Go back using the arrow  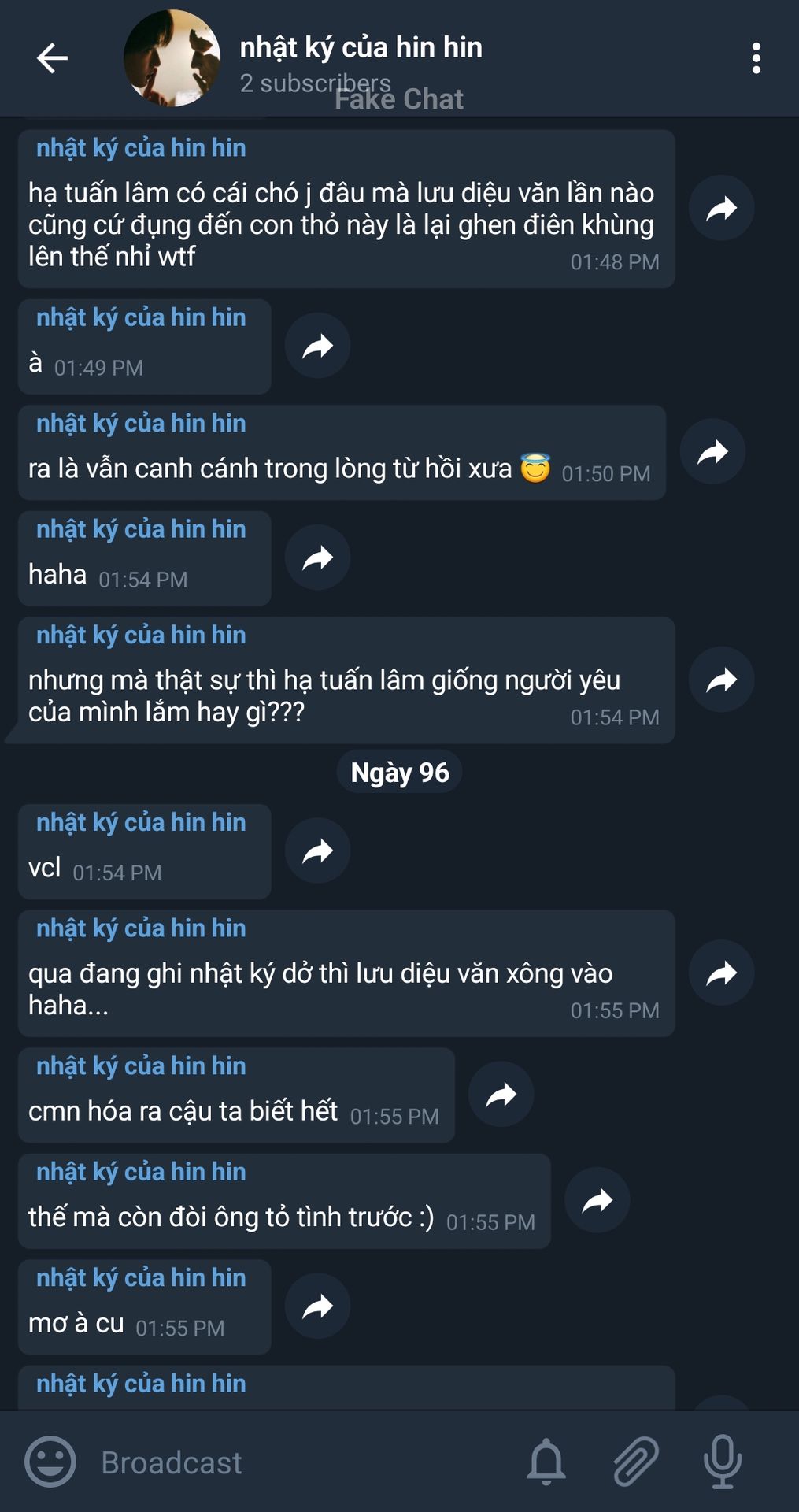(x=52, y=58)
